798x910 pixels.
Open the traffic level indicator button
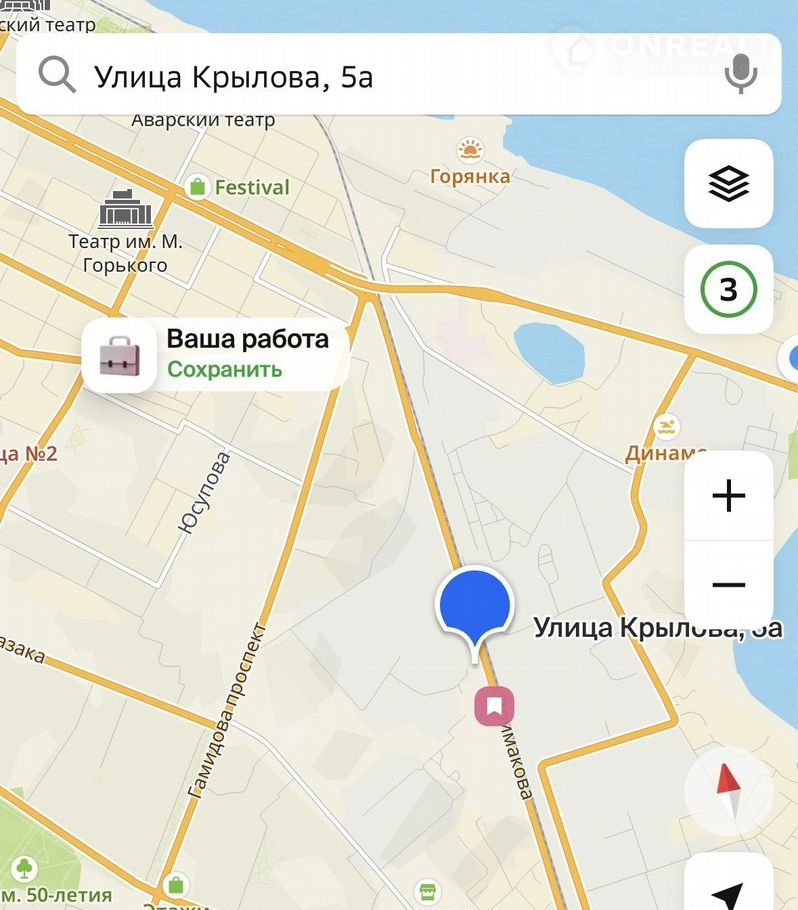(728, 290)
